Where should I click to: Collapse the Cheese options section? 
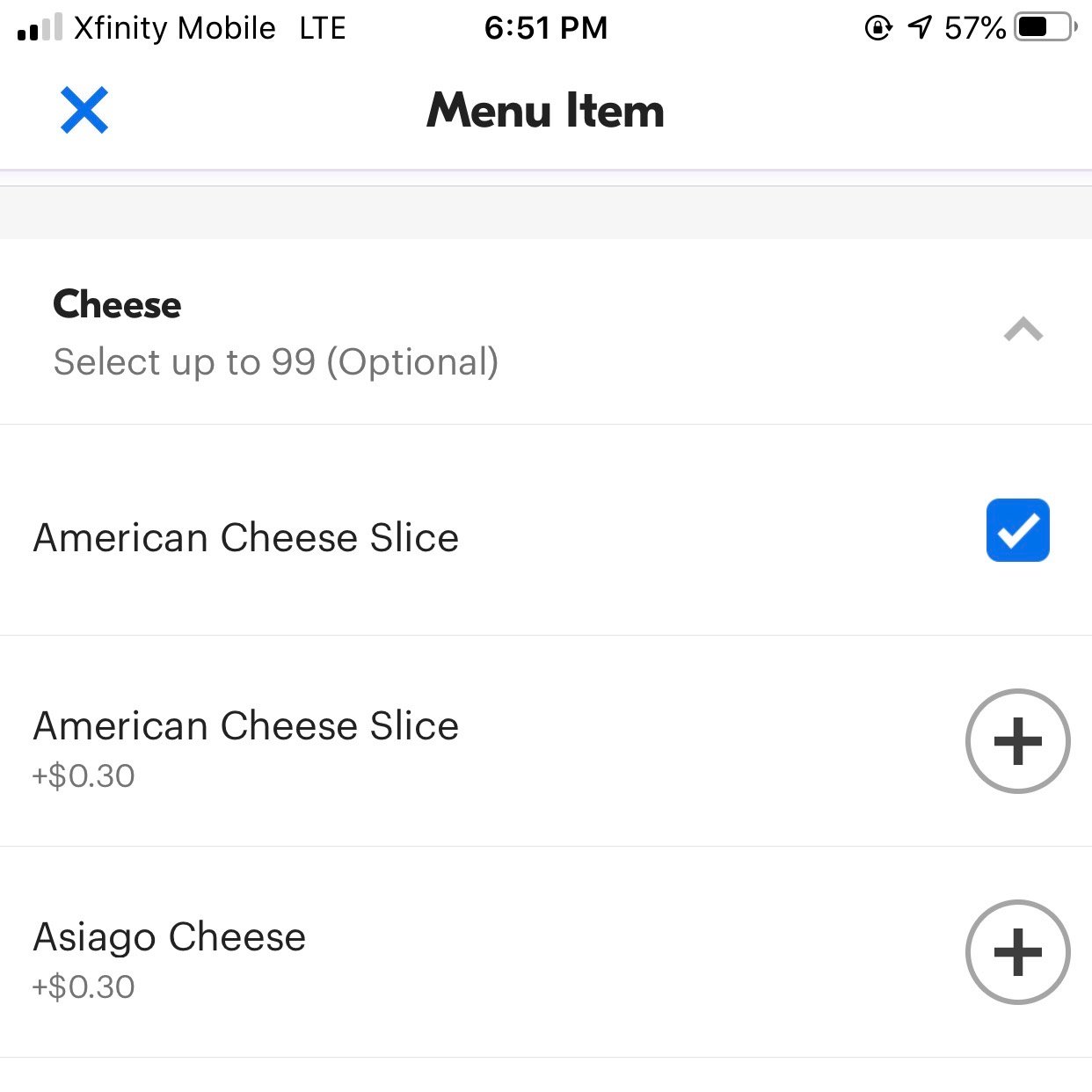click(x=1023, y=331)
